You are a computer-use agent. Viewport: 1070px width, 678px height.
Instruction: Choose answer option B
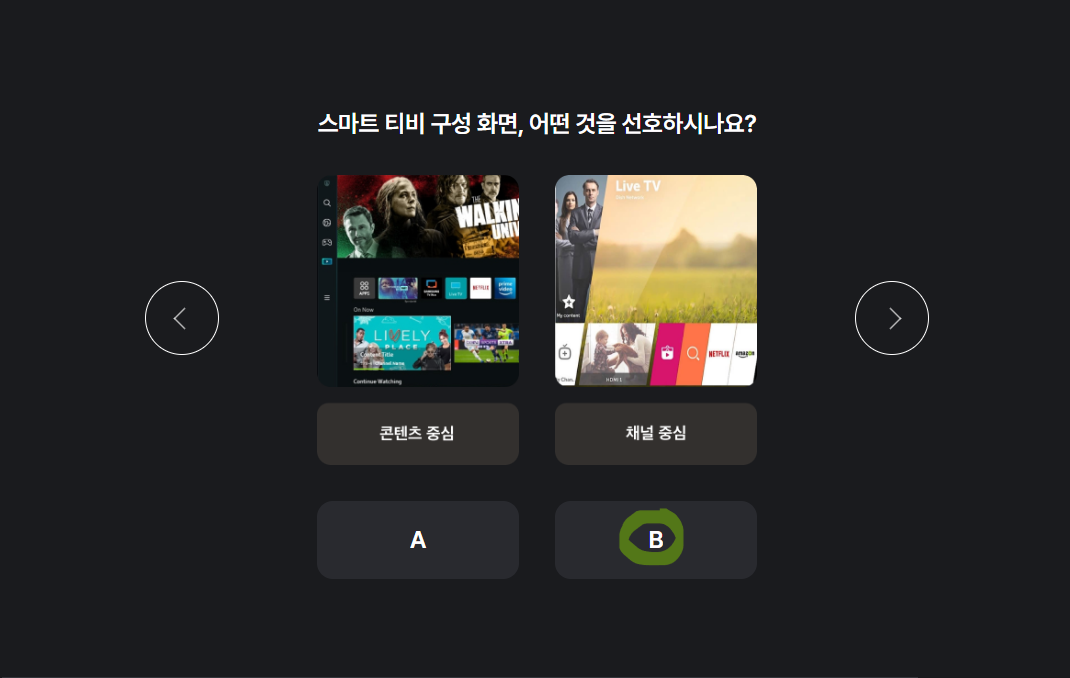click(x=656, y=540)
